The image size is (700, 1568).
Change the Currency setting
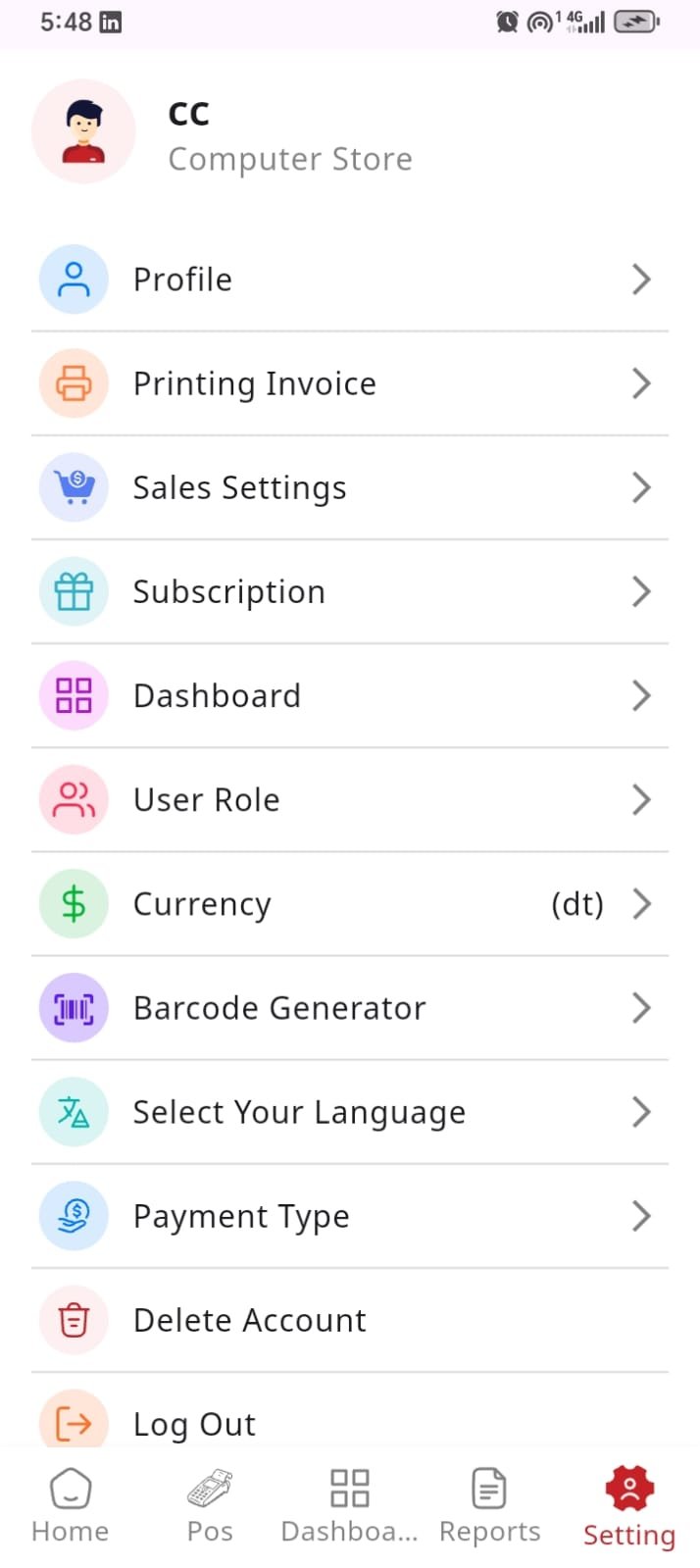tap(349, 903)
